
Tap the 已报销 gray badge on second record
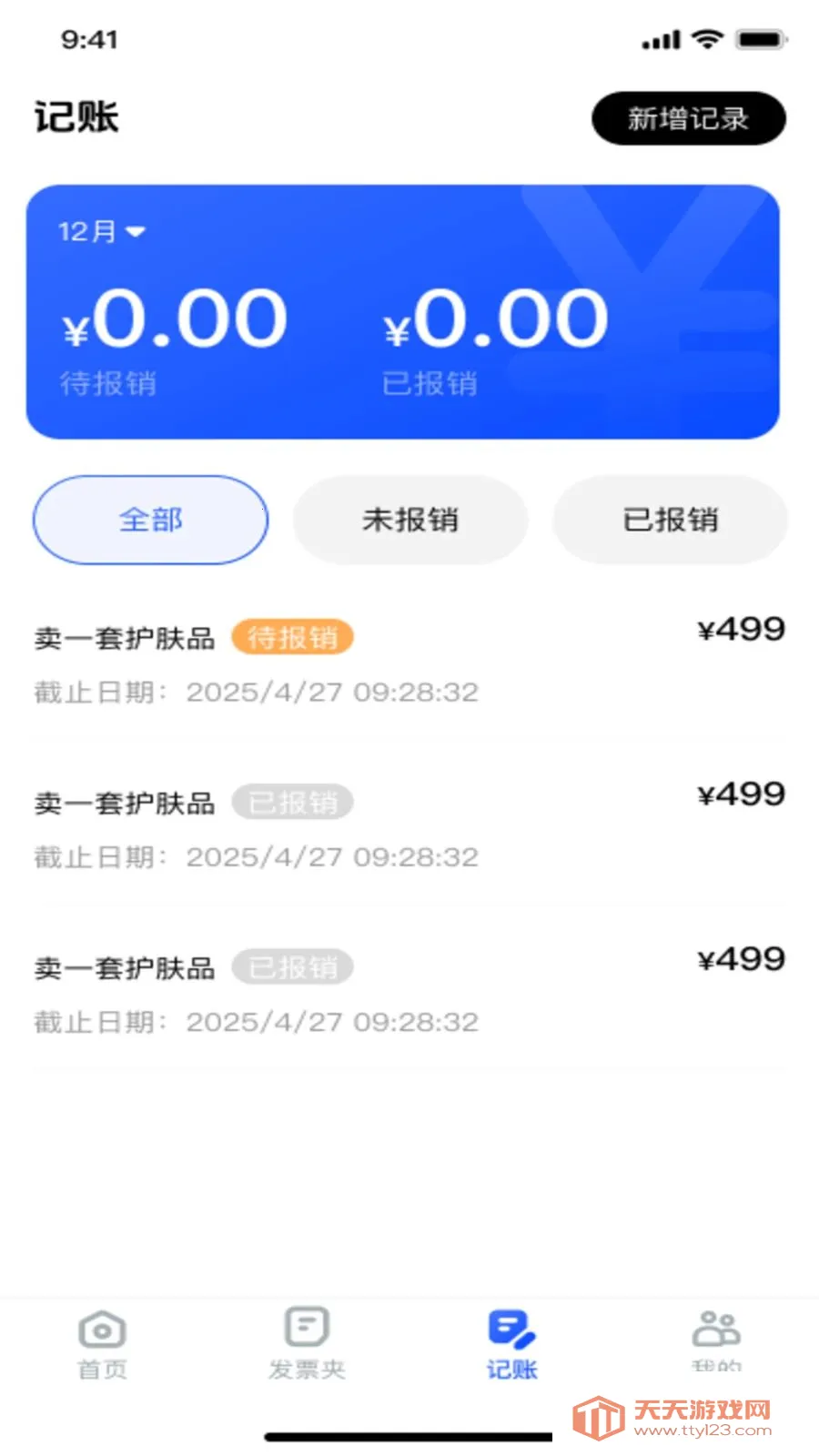tap(293, 802)
